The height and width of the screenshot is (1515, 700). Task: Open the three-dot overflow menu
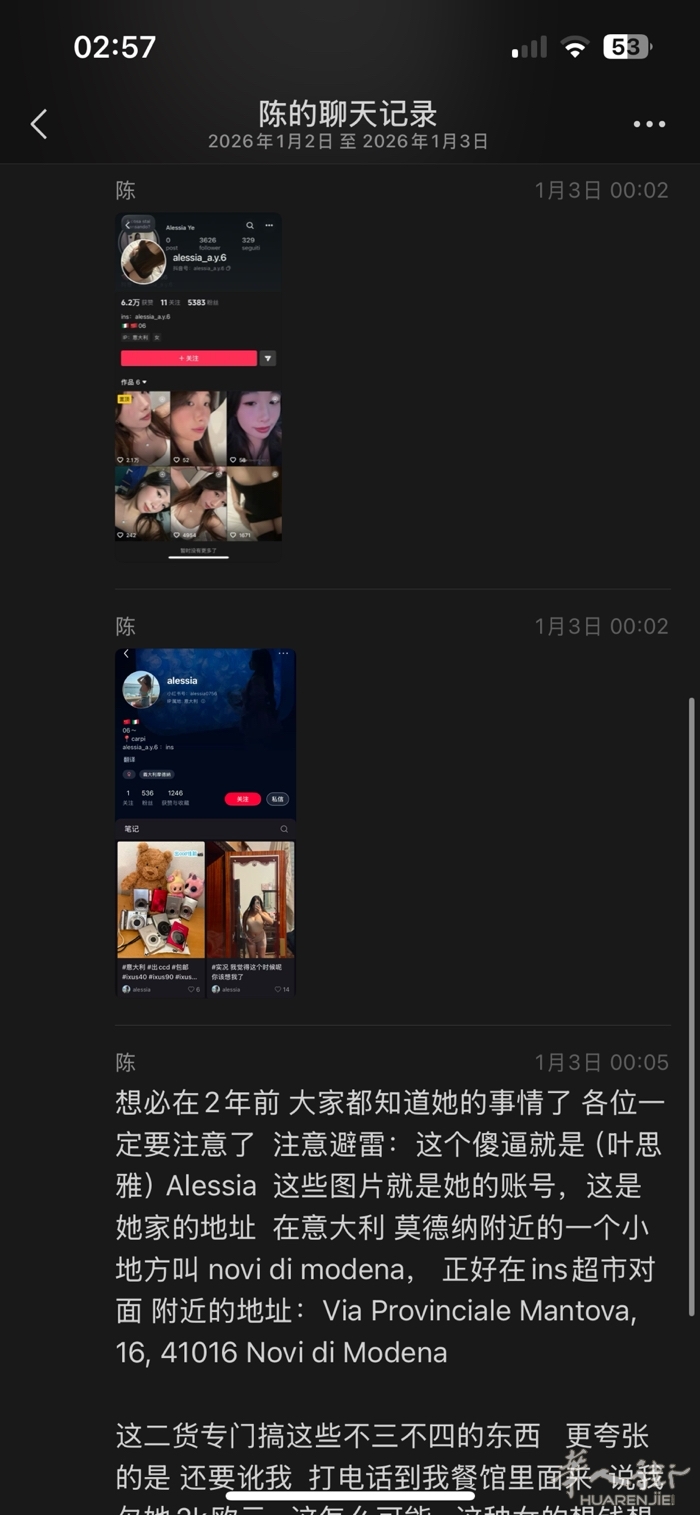click(649, 124)
